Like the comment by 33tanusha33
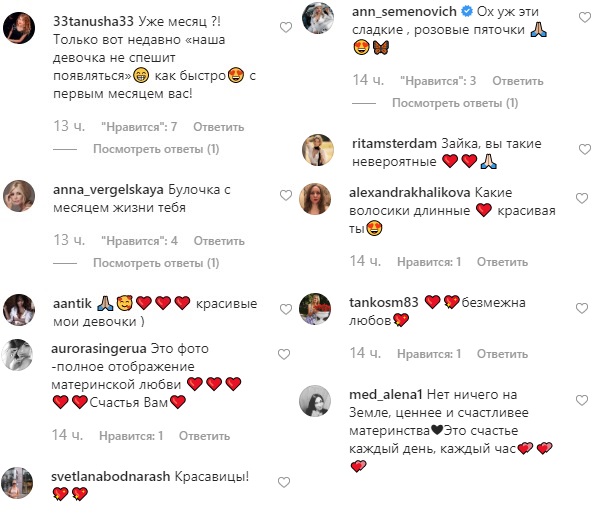The height and width of the screenshot is (513, 600). coord(285,29)
